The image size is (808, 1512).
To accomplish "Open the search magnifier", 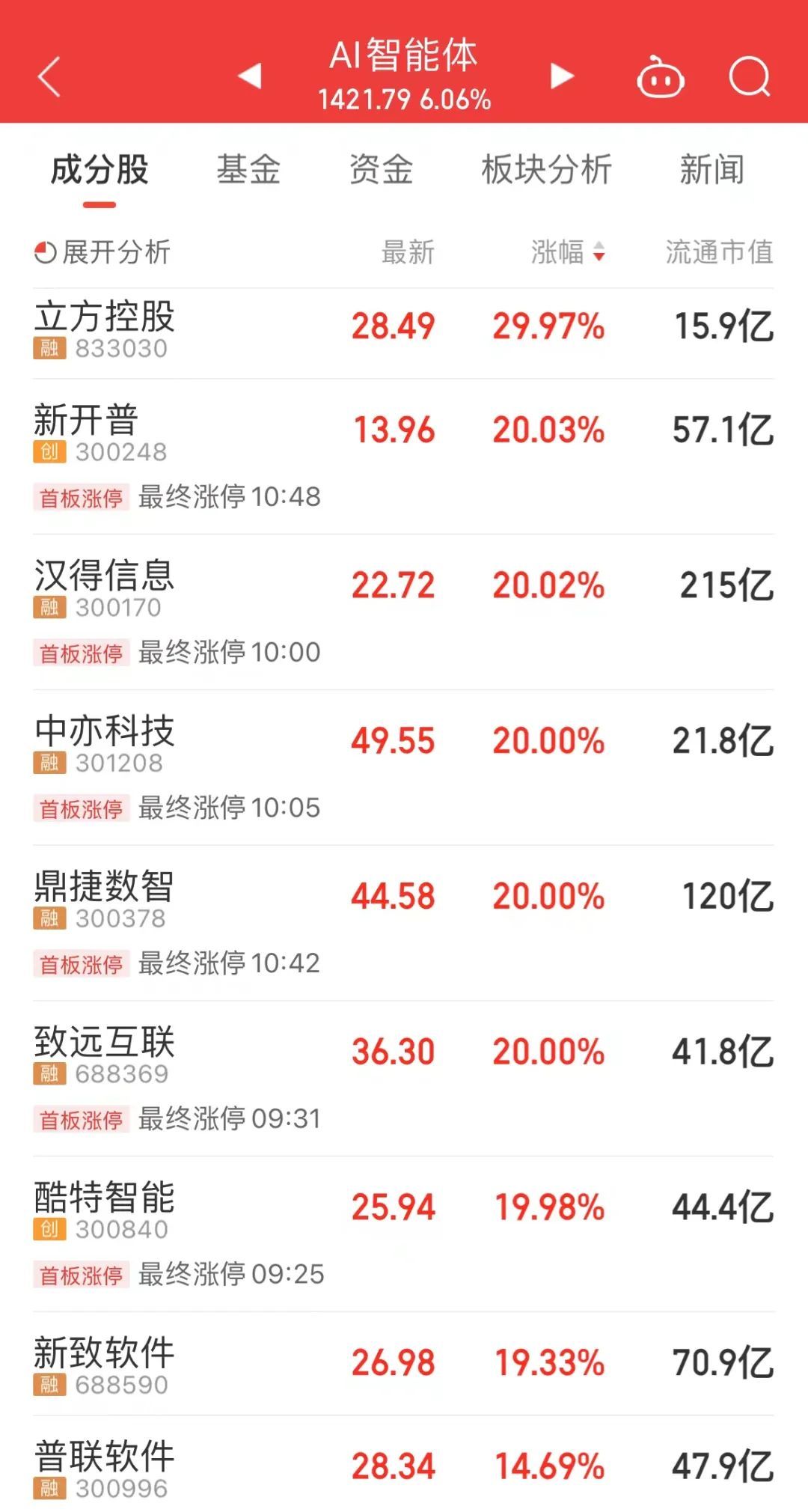I will point(750,77).
